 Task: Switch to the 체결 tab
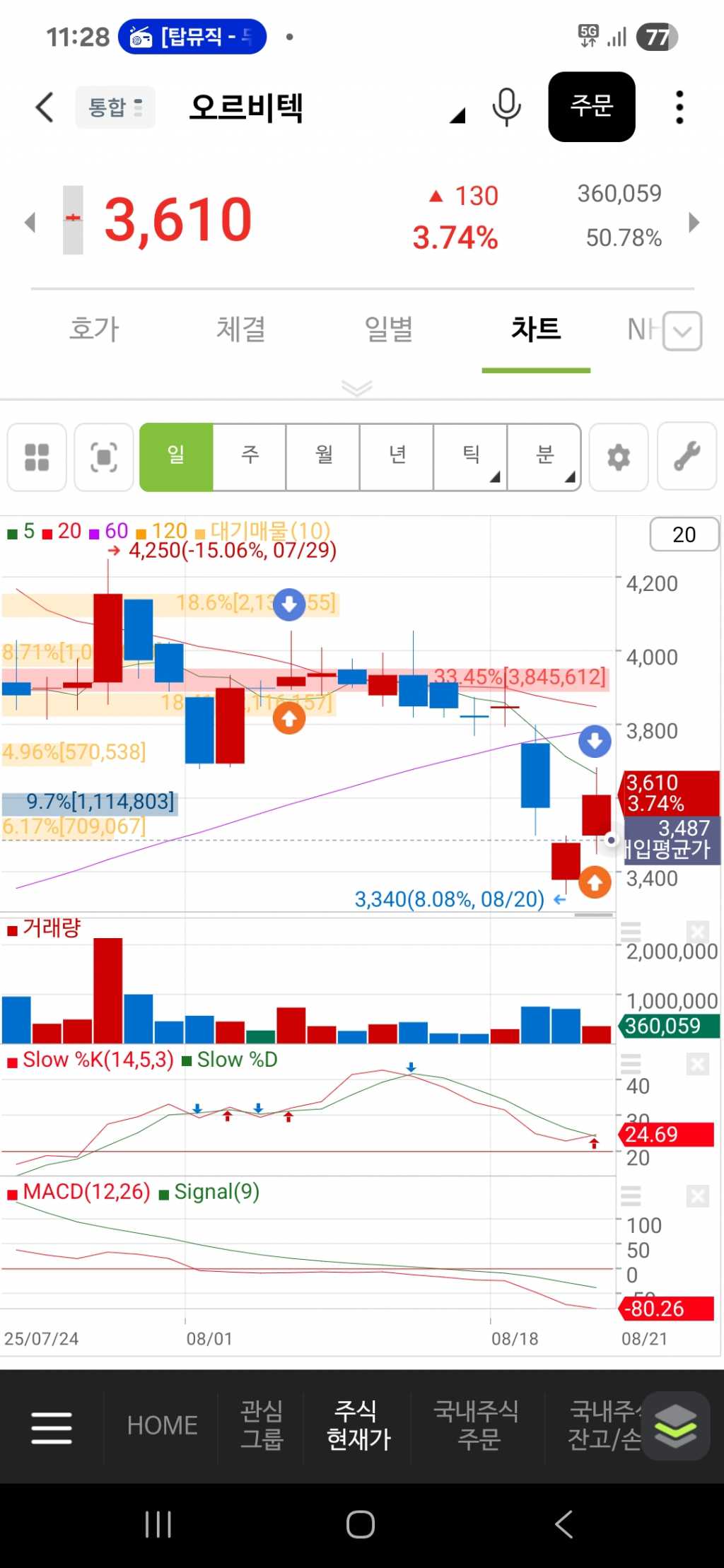[x=241, y=329]
